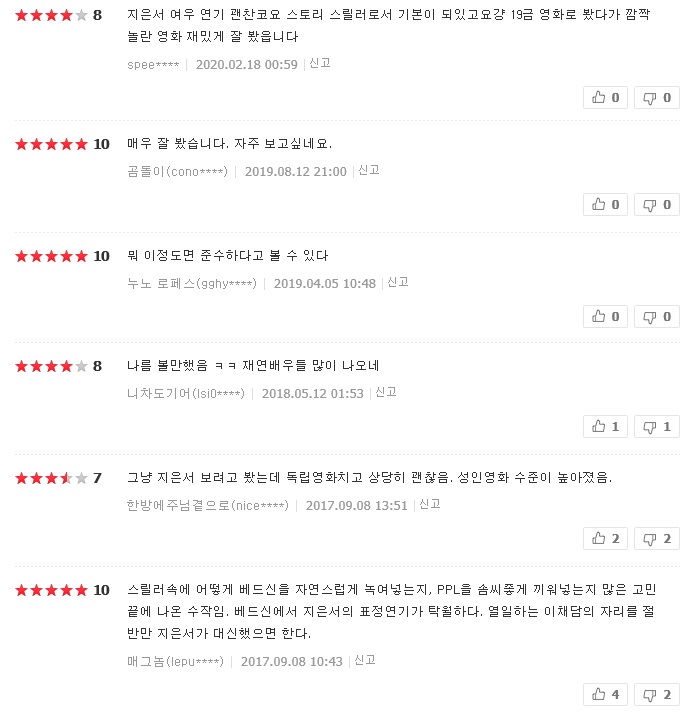Tap 신고 next to 곰돌이(cono****)
This screenshot has width=691, height=718.
369,171
